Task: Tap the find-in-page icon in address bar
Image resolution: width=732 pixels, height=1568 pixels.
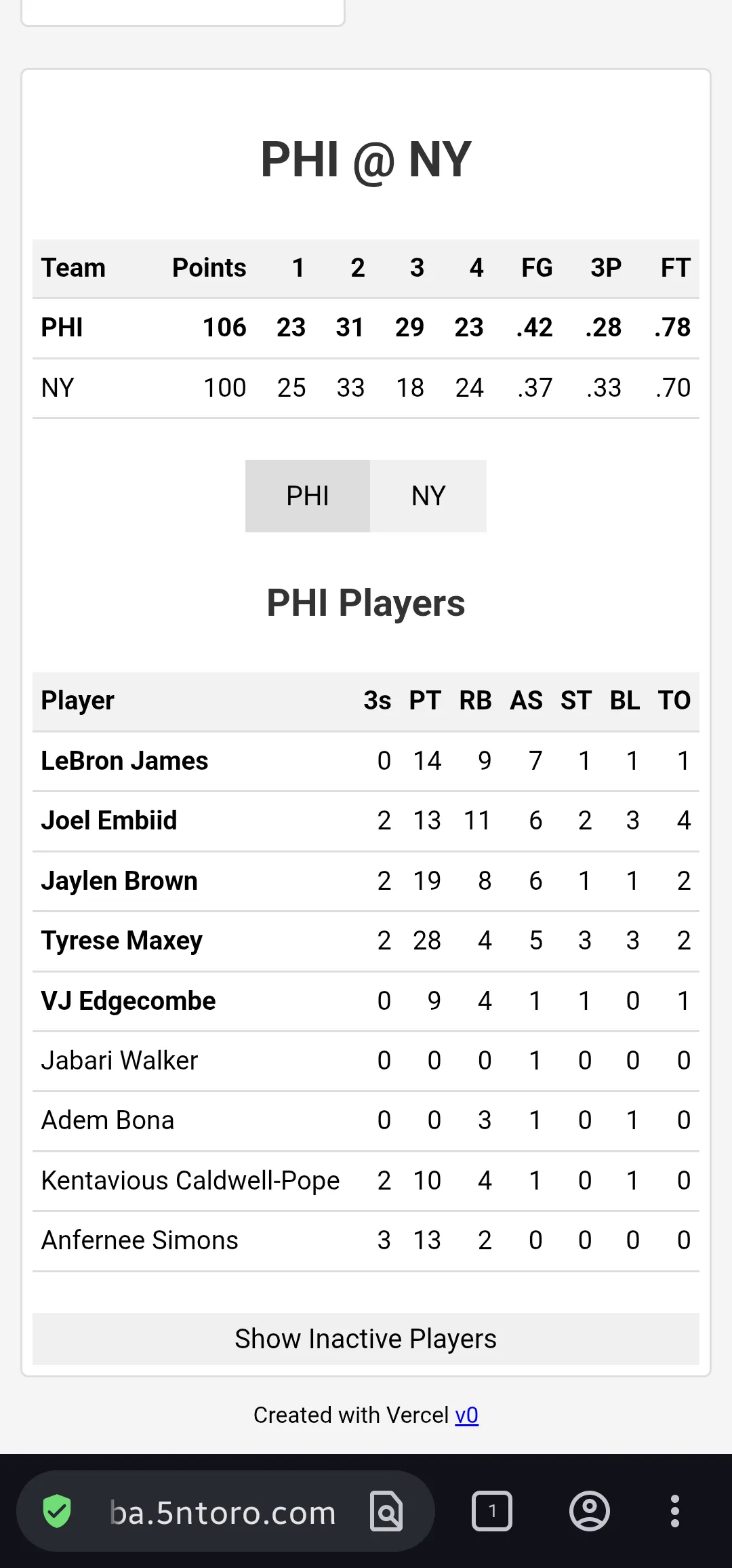Action: pyautogui.click(x=387, y=1511)
